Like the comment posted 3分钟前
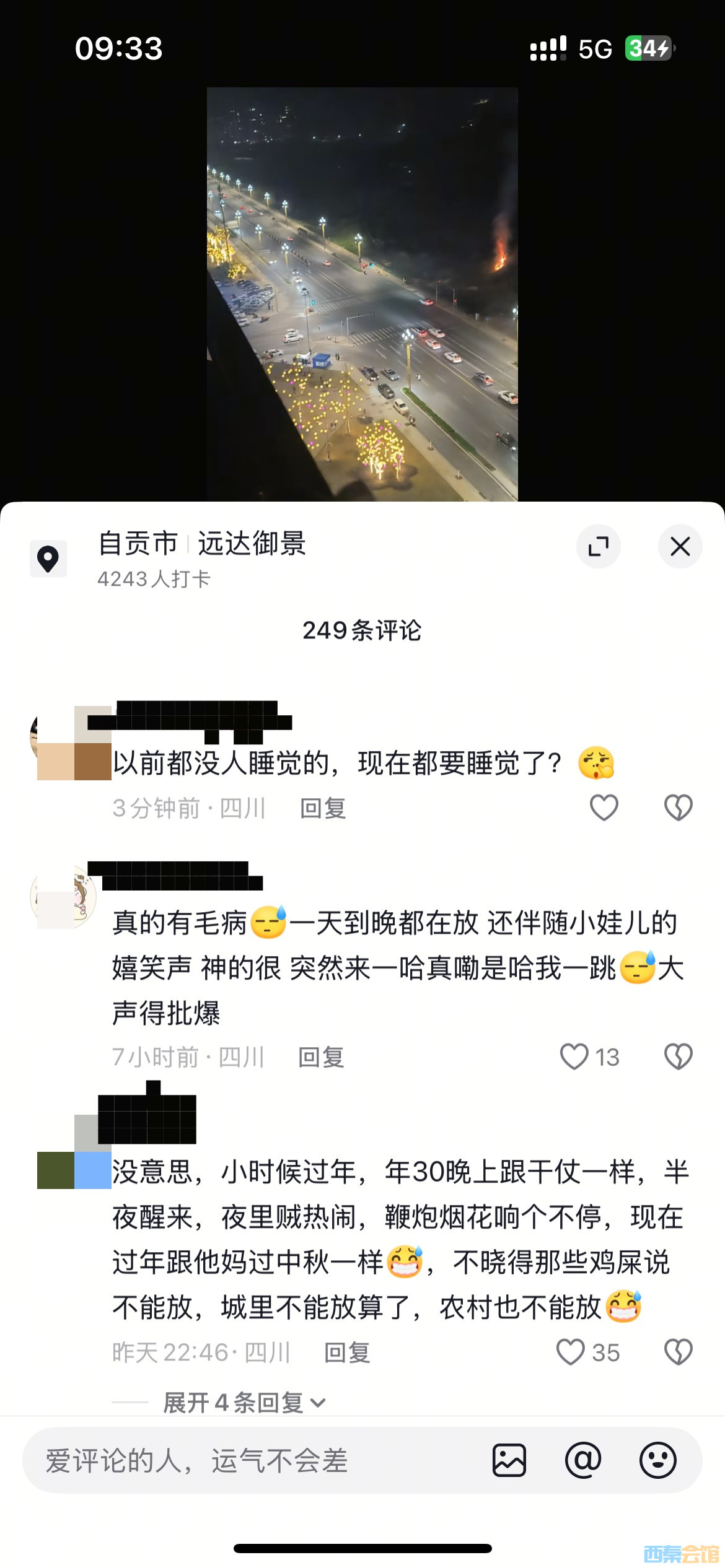Image resolution: width=725 pixels, height=1568 pixels. [x=604, y=808]
